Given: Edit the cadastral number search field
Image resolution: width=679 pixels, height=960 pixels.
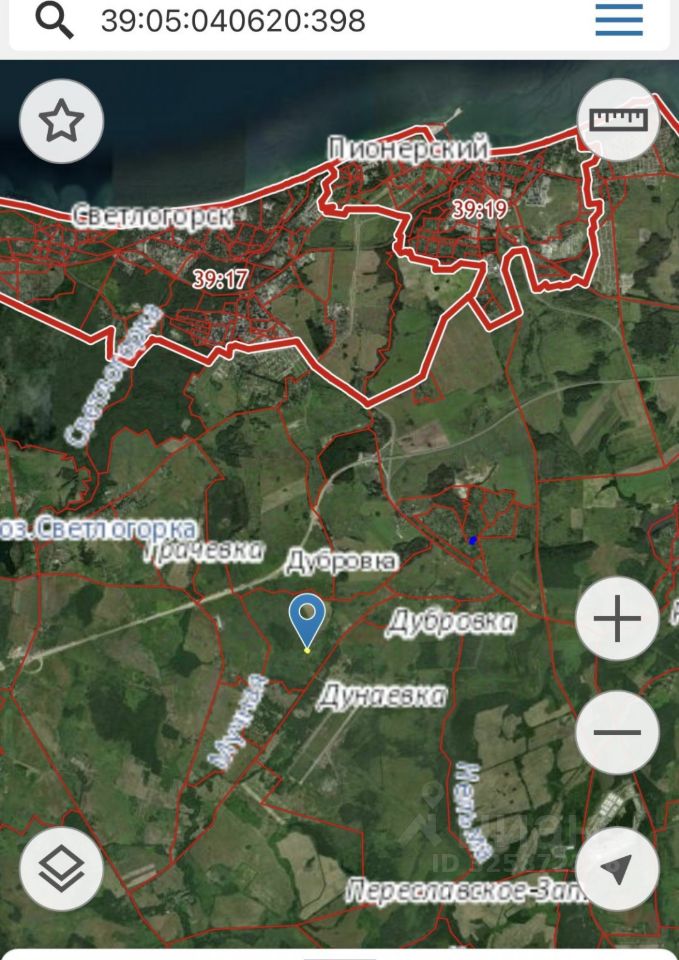Looking at the screenshot, I should (300, 20).
